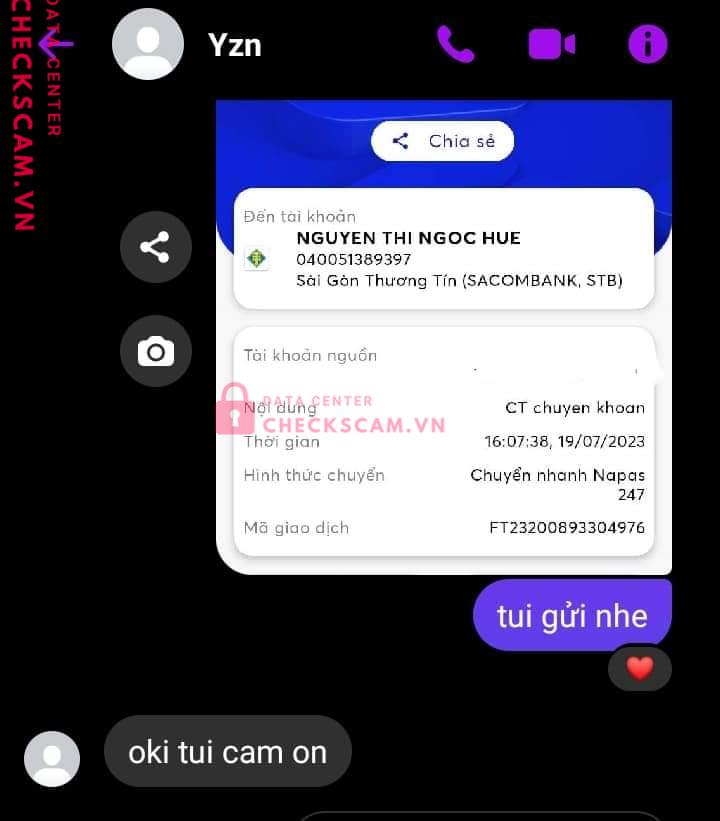Share the bank transfer image
Image resolution: width=720 pixels, height=821 pixels.
click(x=155, y=247)
